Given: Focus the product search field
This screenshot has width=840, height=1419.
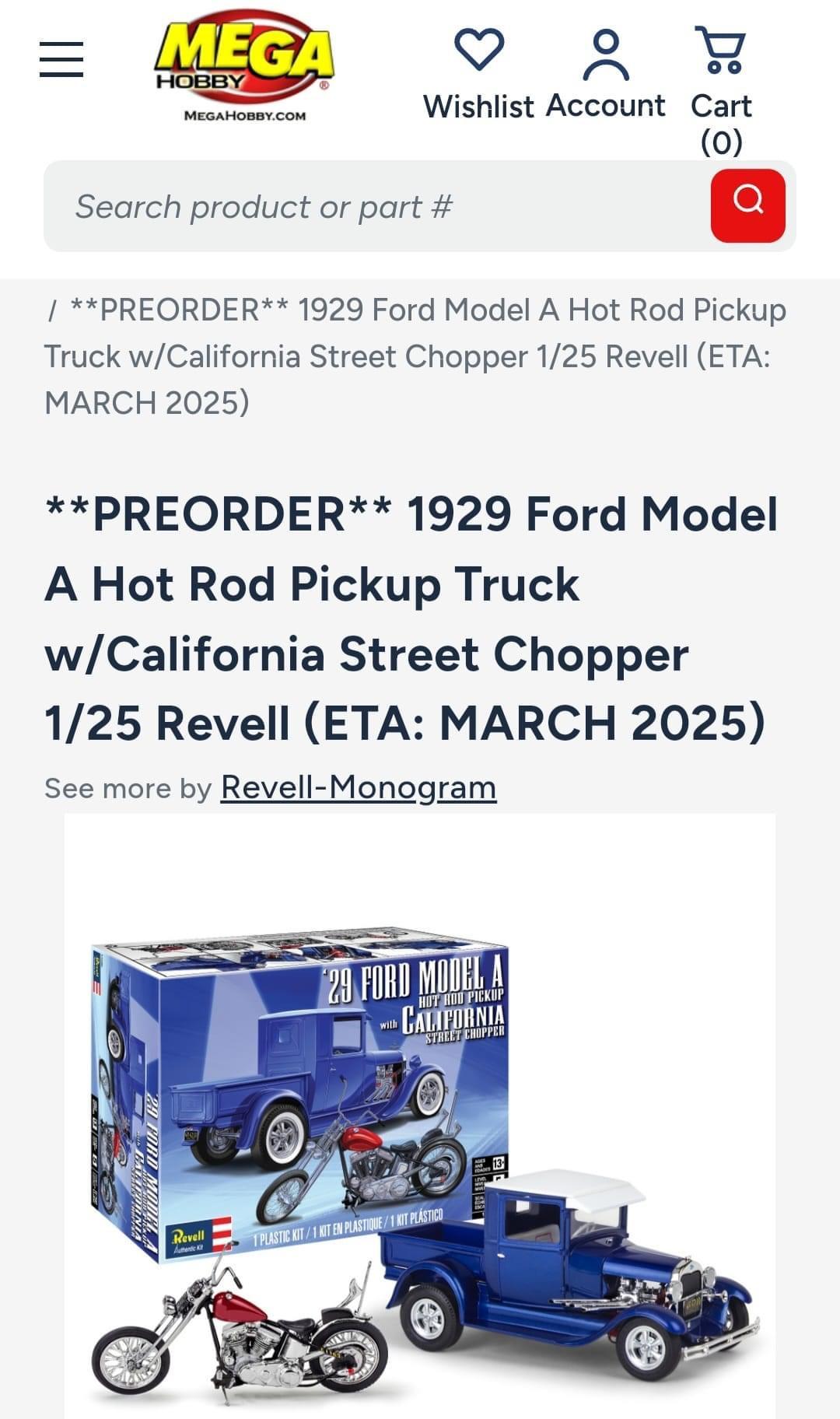Looking at the screenshot, I should 376,206.
